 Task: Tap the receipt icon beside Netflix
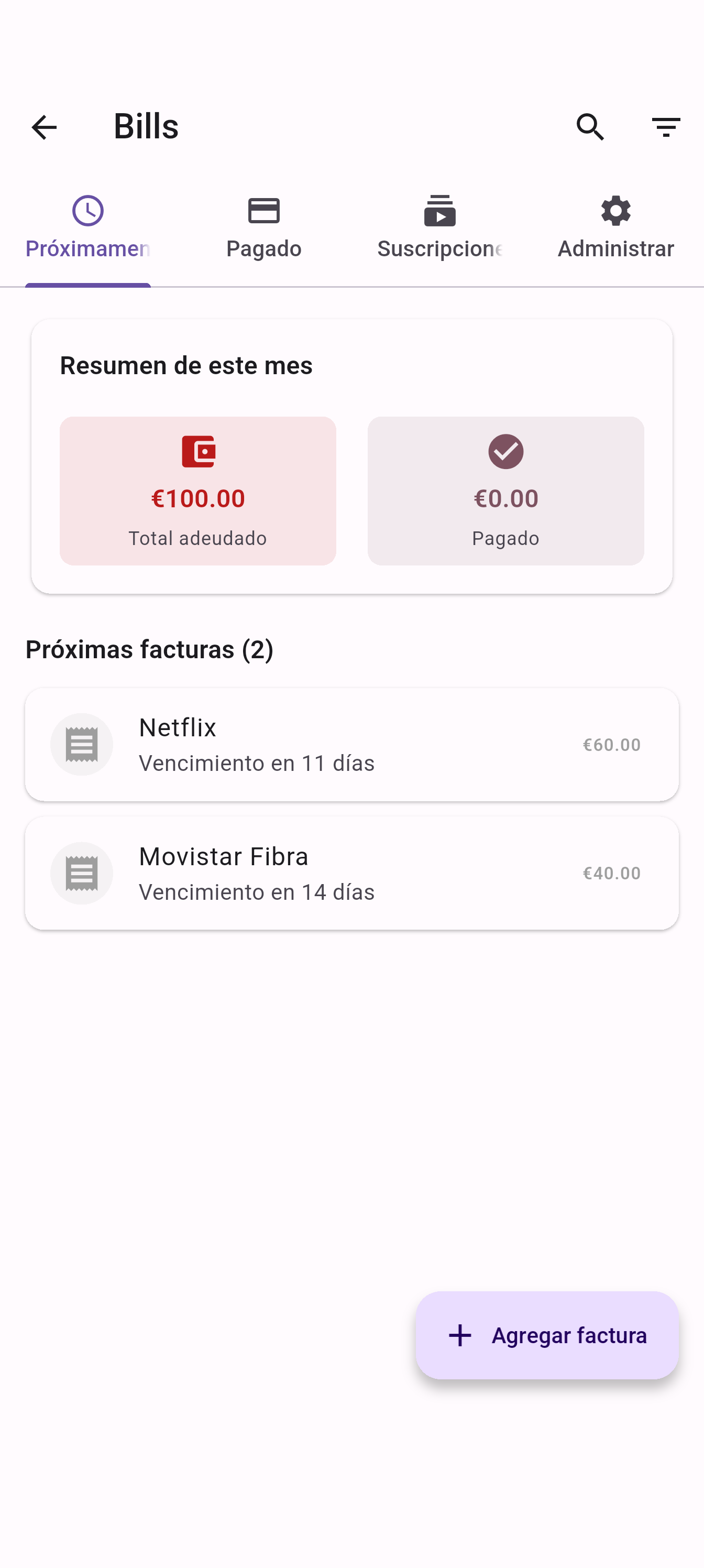point(82,744)
